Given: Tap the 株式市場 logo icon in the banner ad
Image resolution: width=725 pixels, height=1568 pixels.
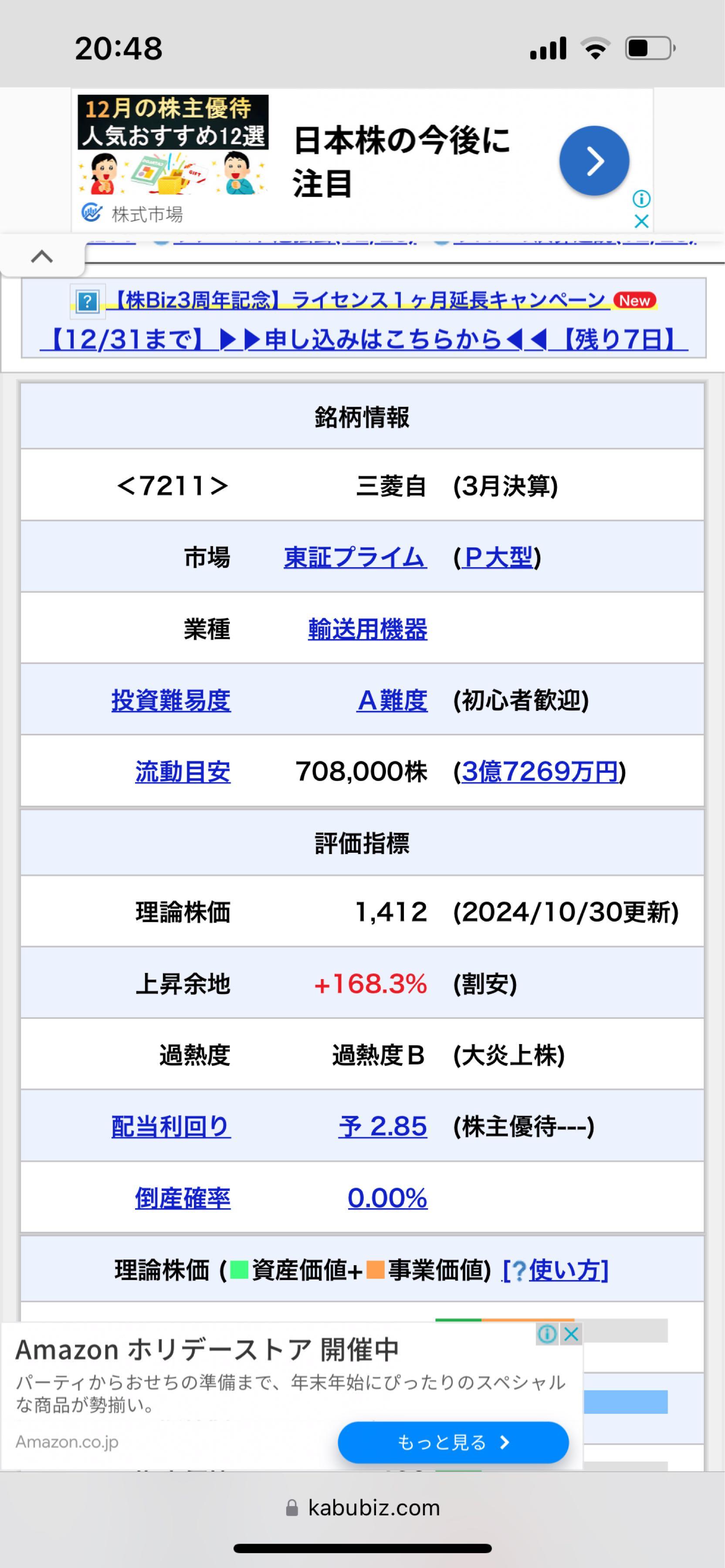Looking at the screenshot, I should pyautogui.click(x=92, y=211).
